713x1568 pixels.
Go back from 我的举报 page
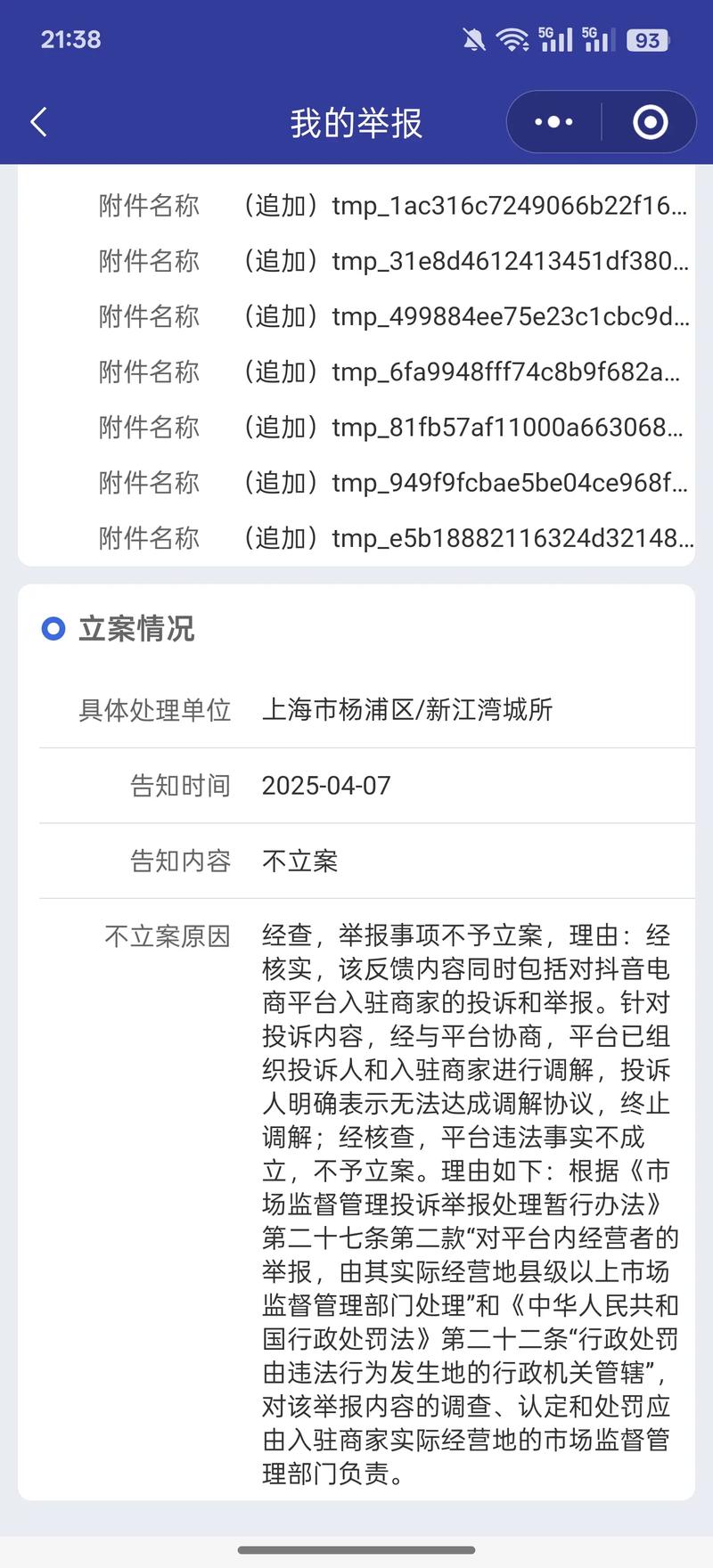[x=38, y=122]
